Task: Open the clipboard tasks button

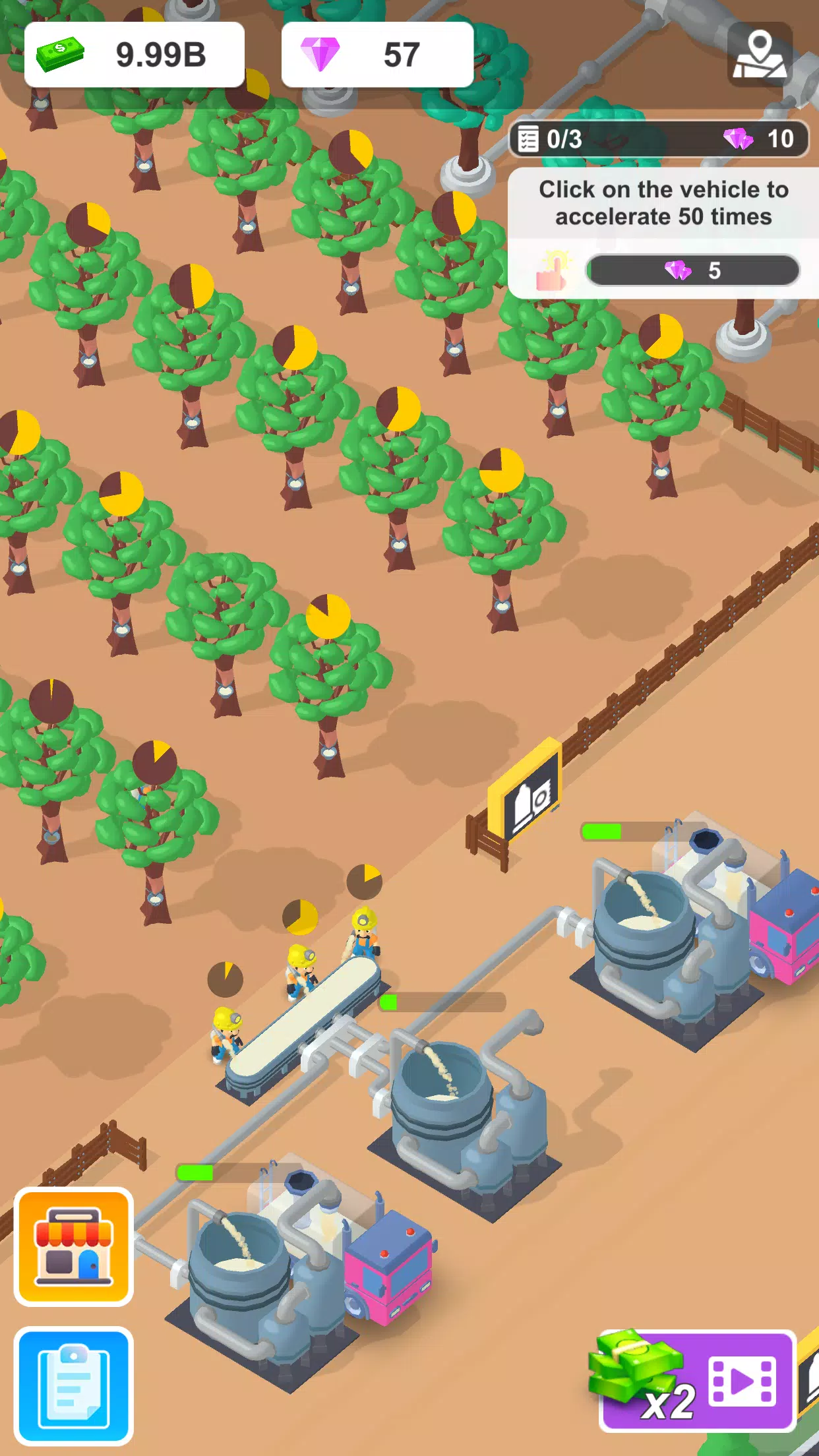Action: (x=74, y=1386)
